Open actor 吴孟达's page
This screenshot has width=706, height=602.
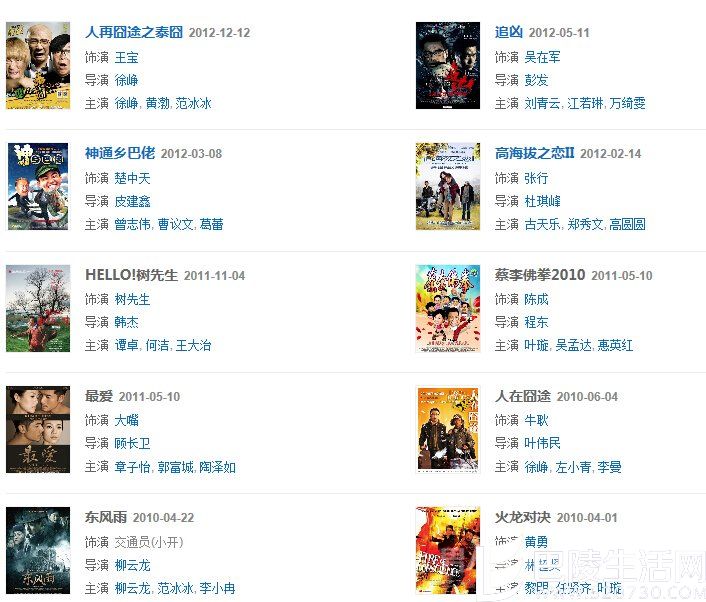click(x=573, y=345)
